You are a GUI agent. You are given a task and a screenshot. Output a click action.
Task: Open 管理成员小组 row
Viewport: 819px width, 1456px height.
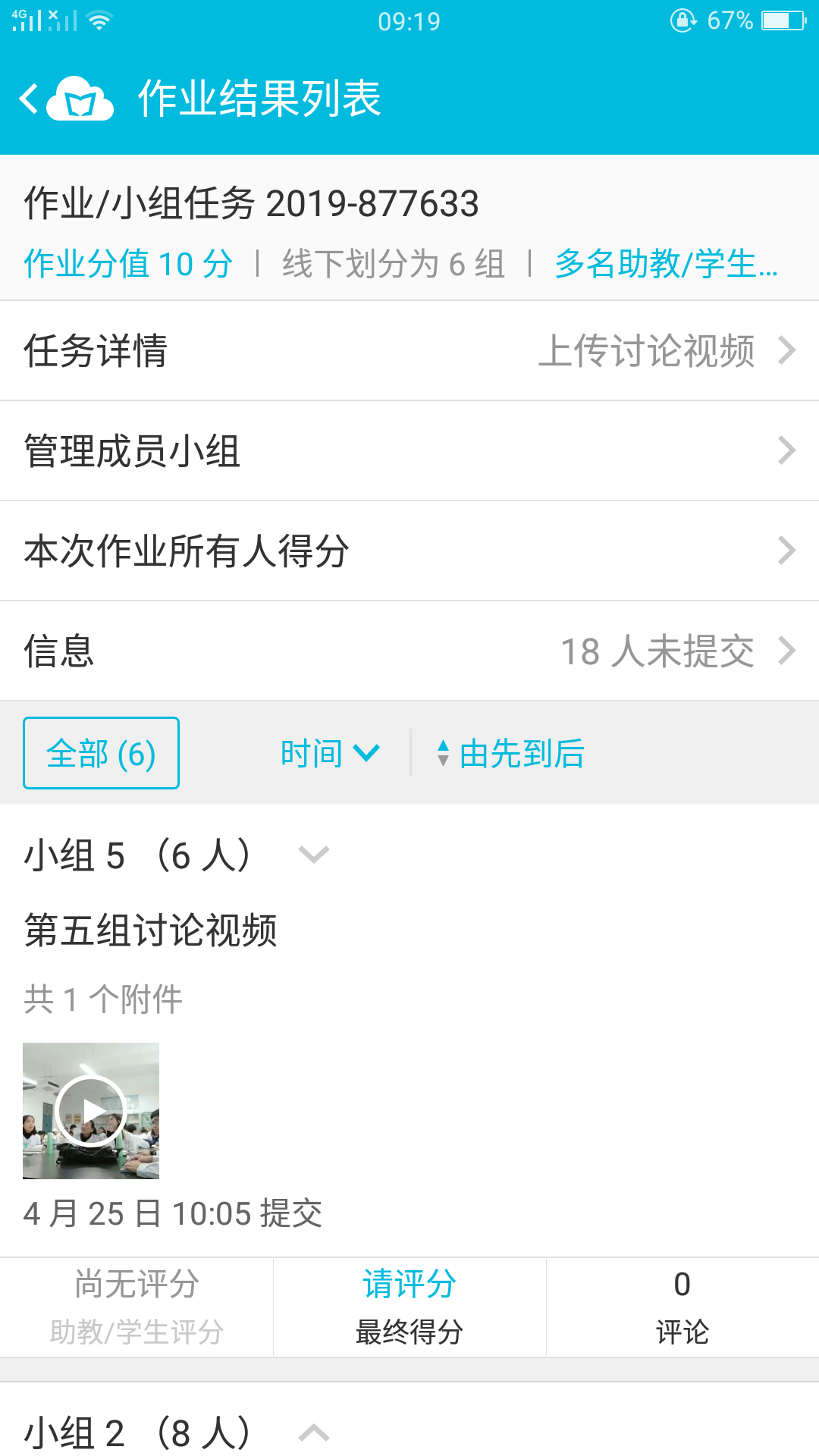[x=409, y=450]
